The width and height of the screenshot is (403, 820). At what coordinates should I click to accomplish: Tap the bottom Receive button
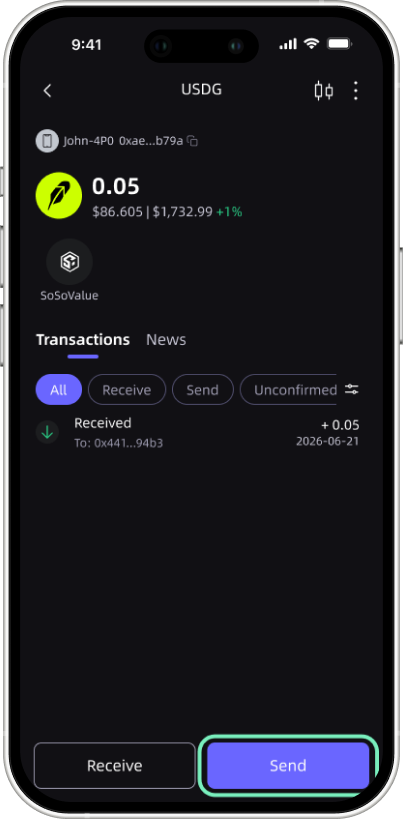114,766
